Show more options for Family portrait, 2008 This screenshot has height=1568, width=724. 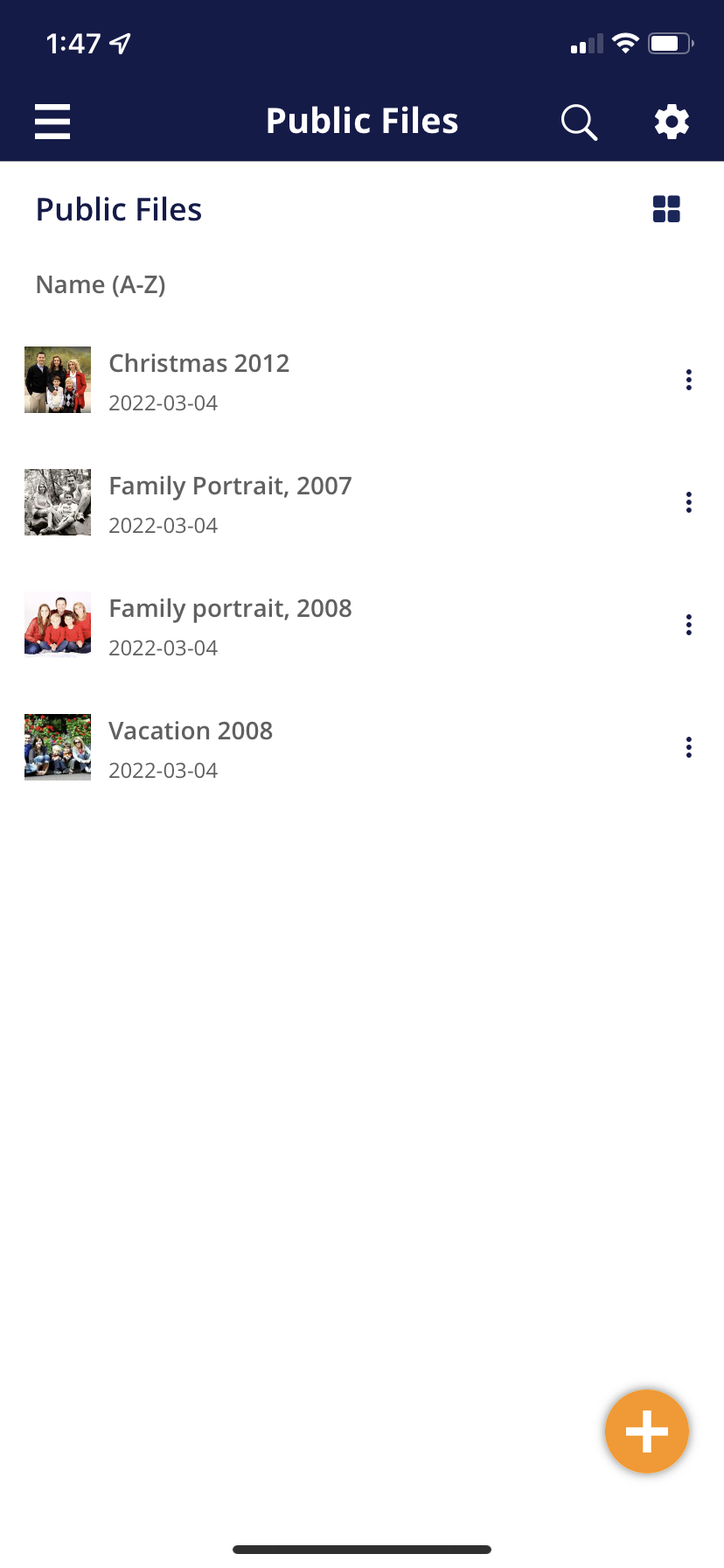tap(689, 625)
